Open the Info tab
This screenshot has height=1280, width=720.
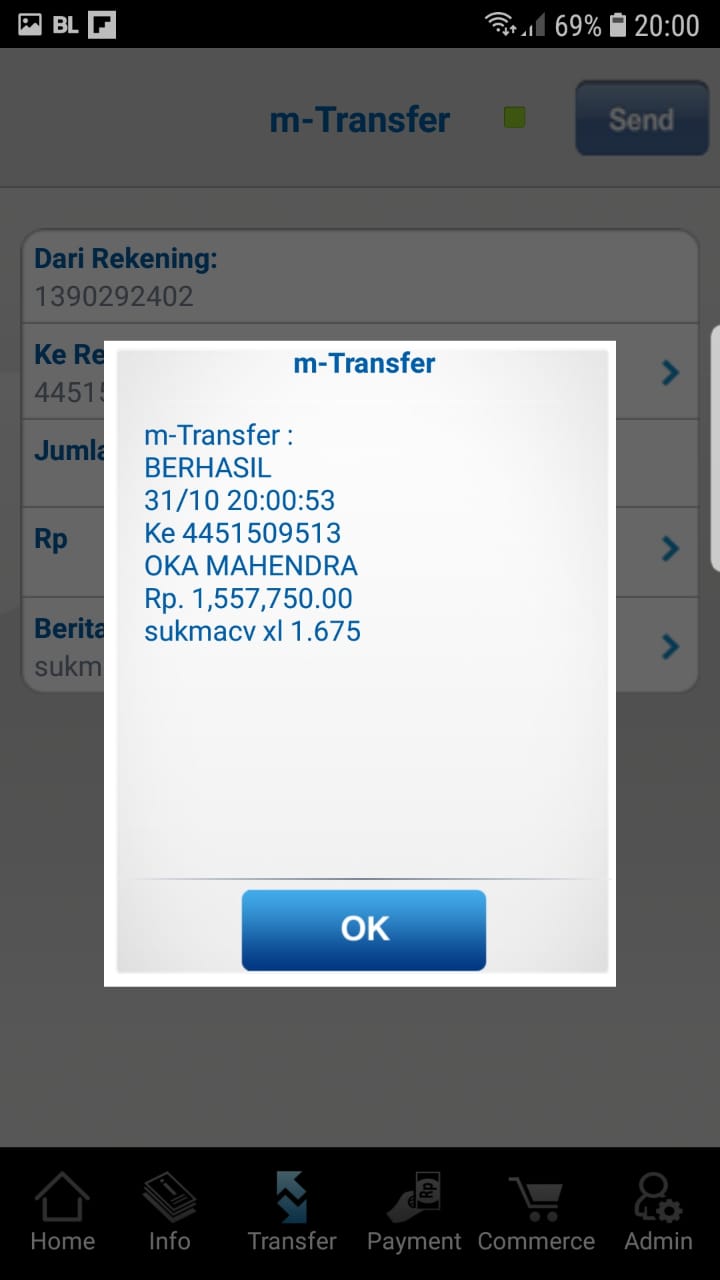pyautogui.click(x=169, y=1212)
